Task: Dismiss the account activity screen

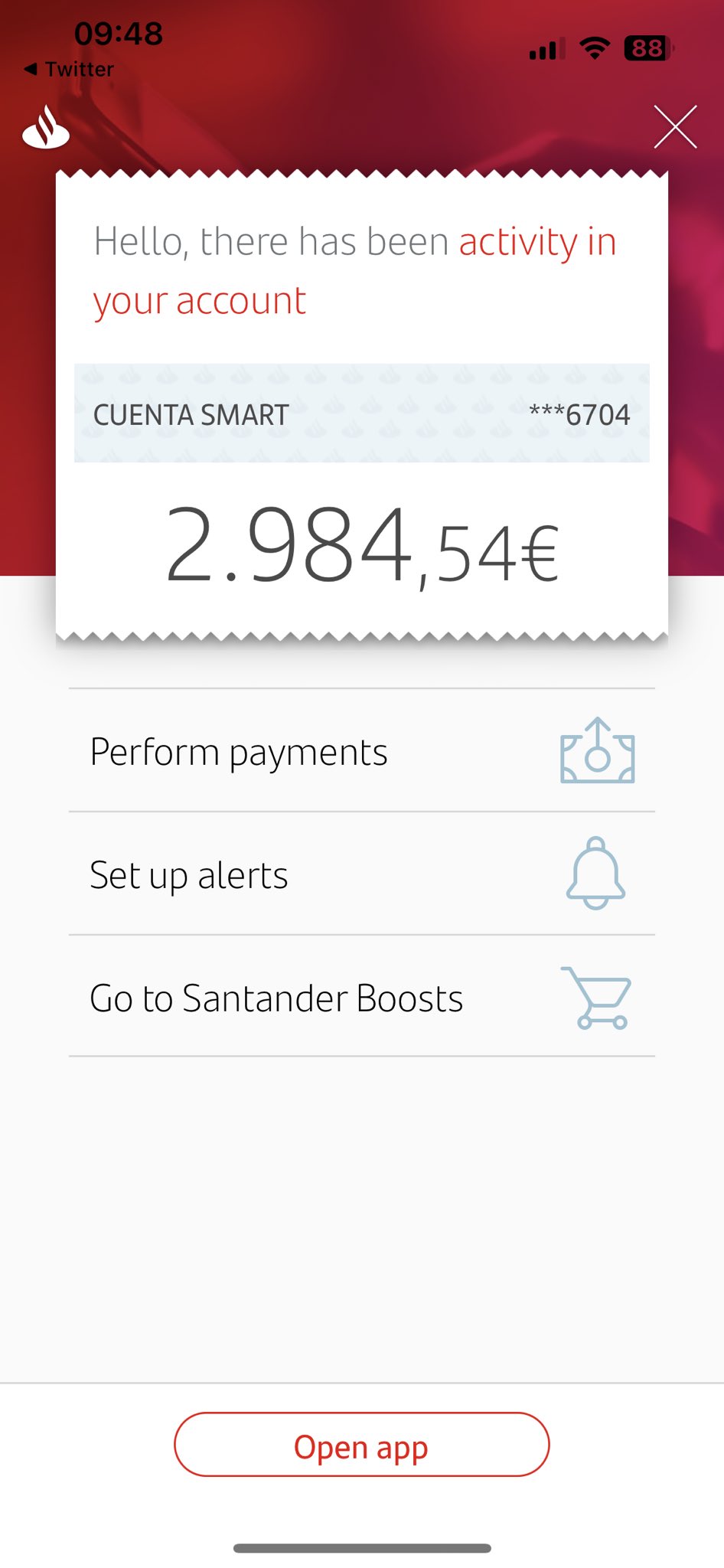Action: click(x=675, y=127)
